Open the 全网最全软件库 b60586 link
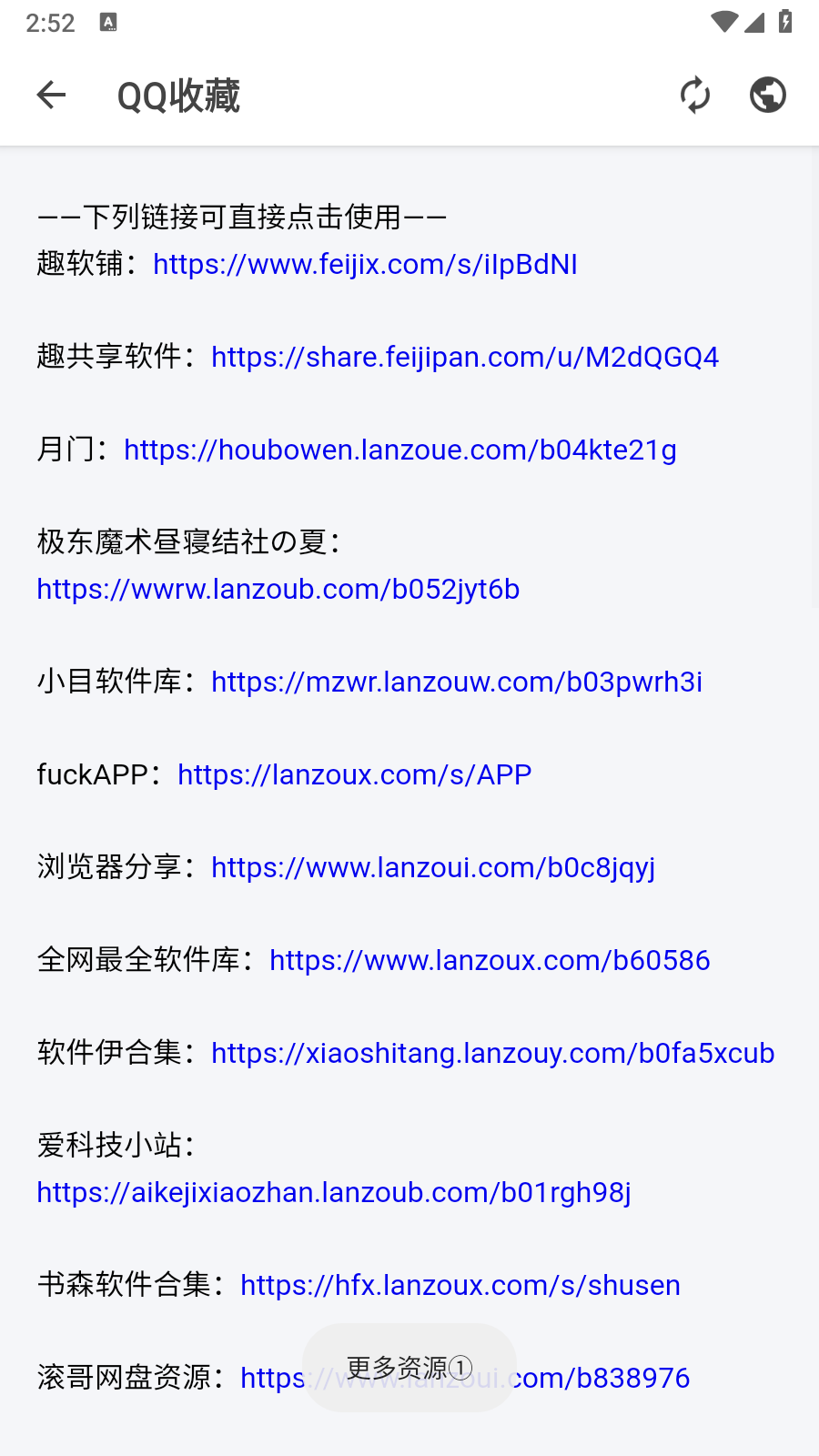The height and width of the screenshot is (1456, 819). [x=489, y=960]
